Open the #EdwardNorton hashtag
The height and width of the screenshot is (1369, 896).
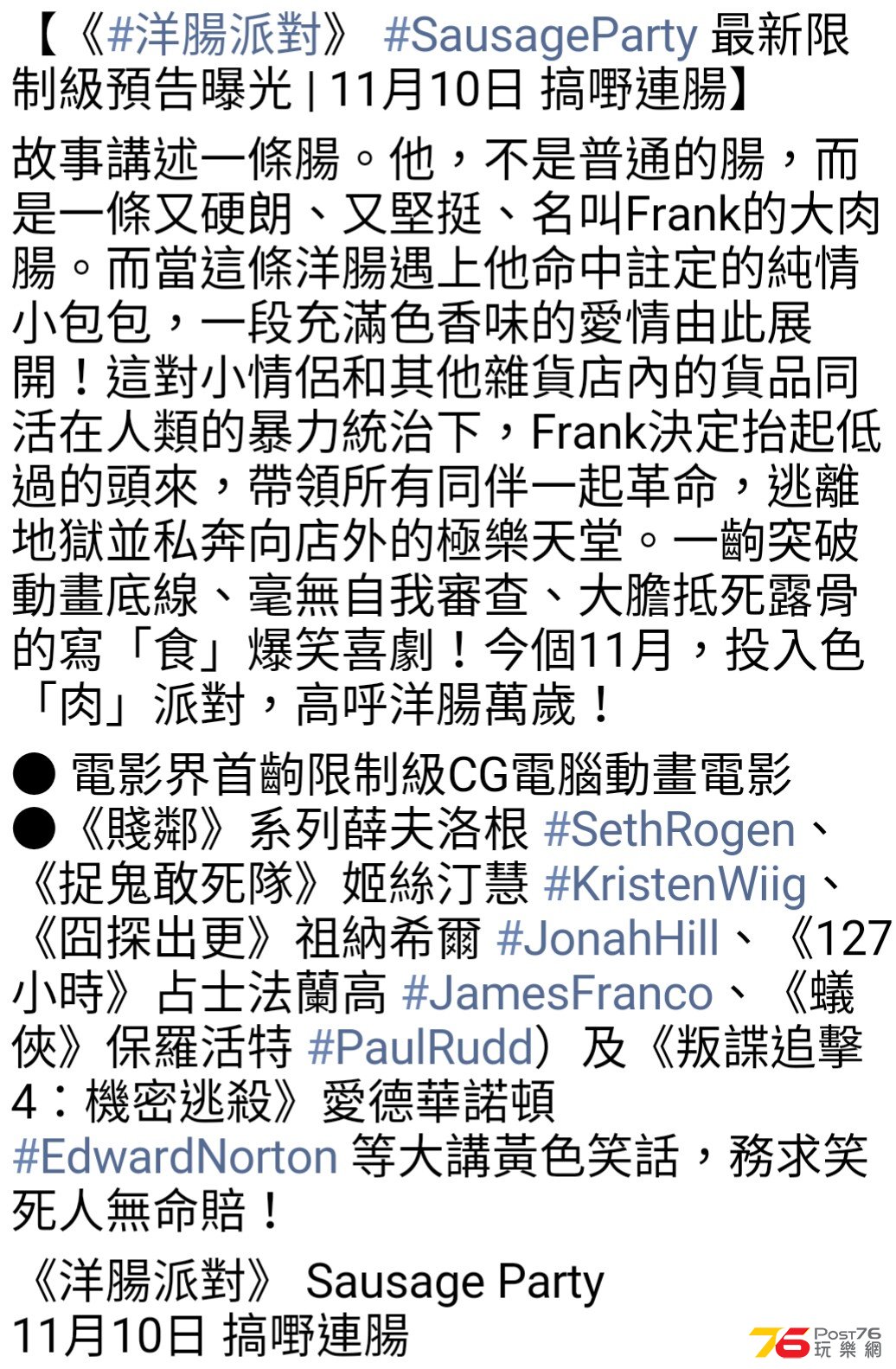tap(175, 1156)
